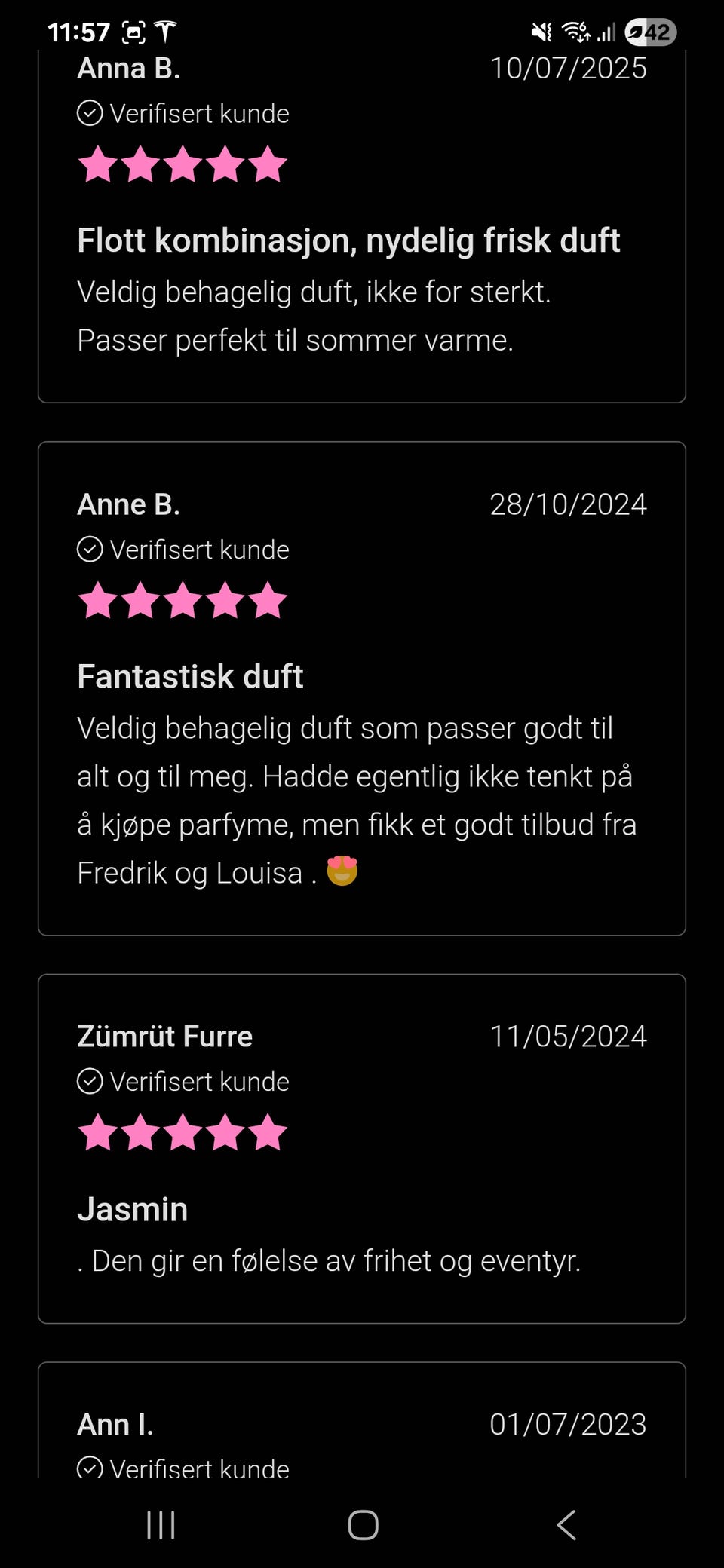
Task: Select the first pink star in Anna B.'s rating
Action: [99, 164]
